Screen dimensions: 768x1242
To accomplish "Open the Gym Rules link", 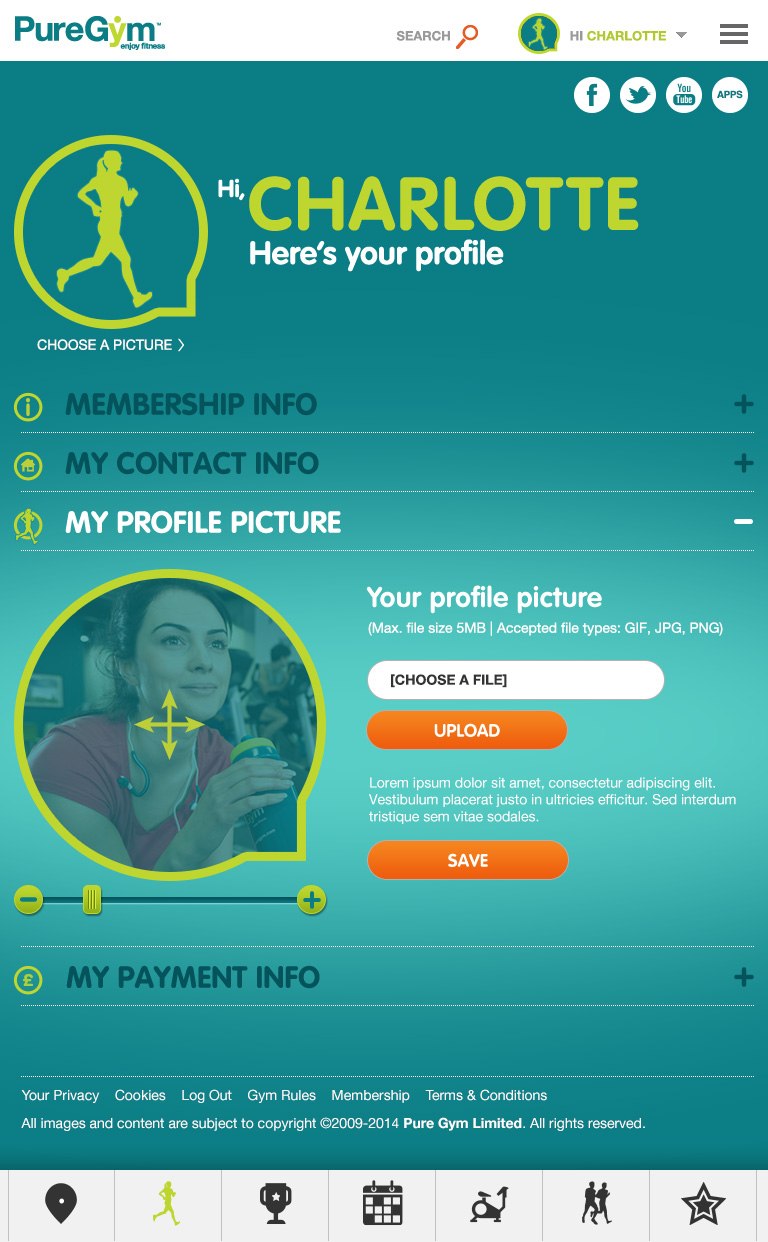I will (282, 1095).
